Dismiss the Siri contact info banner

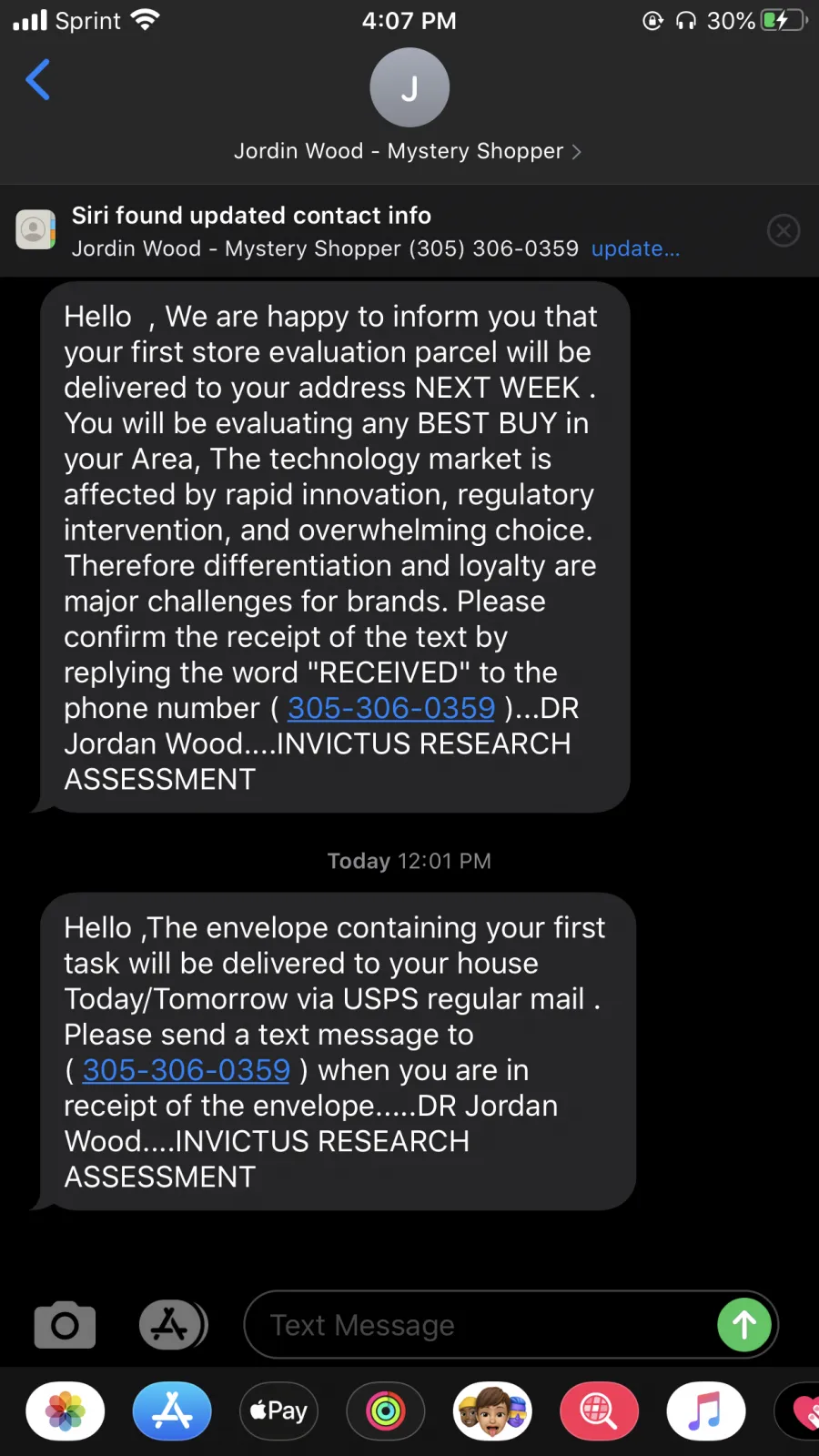[784, 230]
